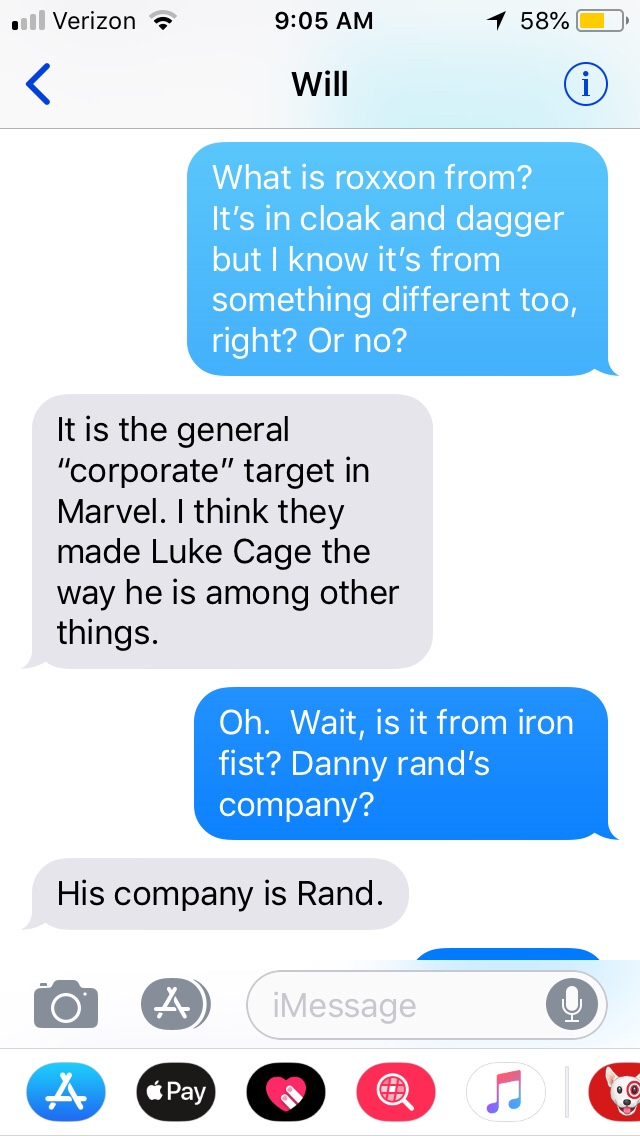Open the Music iMessage app
Viewport: 640px width, 1136px height.
506,1092
